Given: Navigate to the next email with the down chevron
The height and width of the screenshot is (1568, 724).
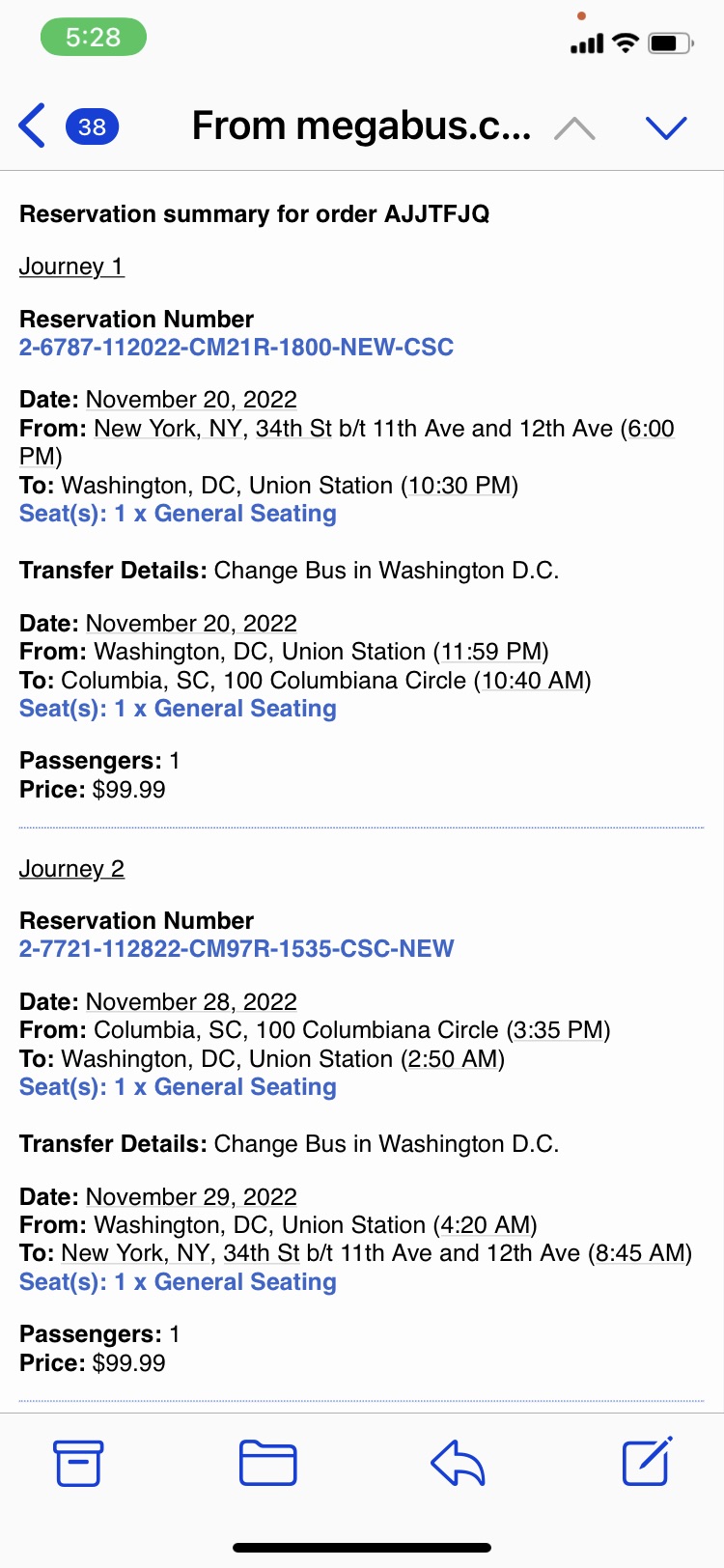Looking at the screenshot, I should coord(667,126).
